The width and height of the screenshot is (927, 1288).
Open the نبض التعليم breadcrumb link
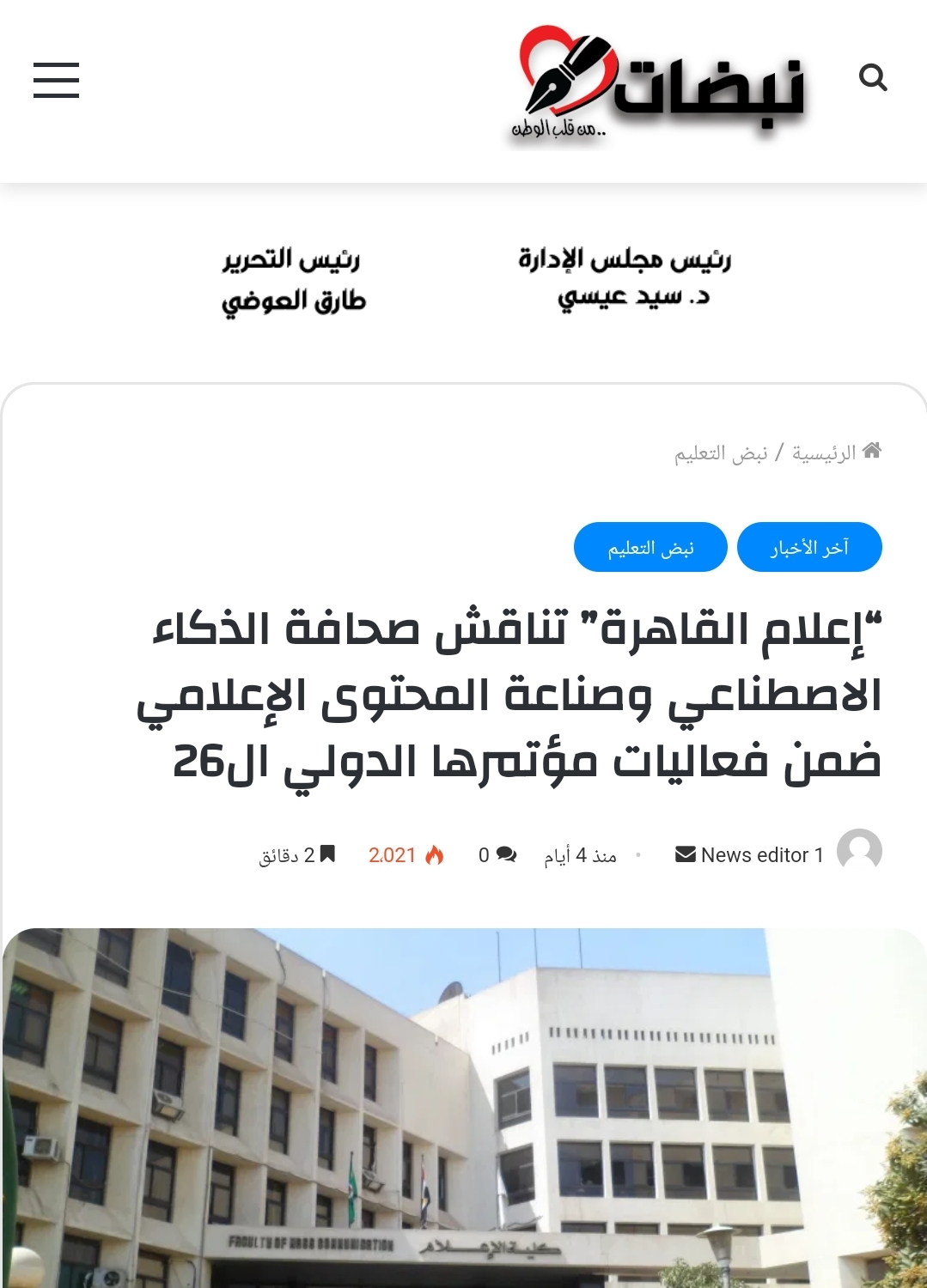pyautogui.click(x=721, y=453)
